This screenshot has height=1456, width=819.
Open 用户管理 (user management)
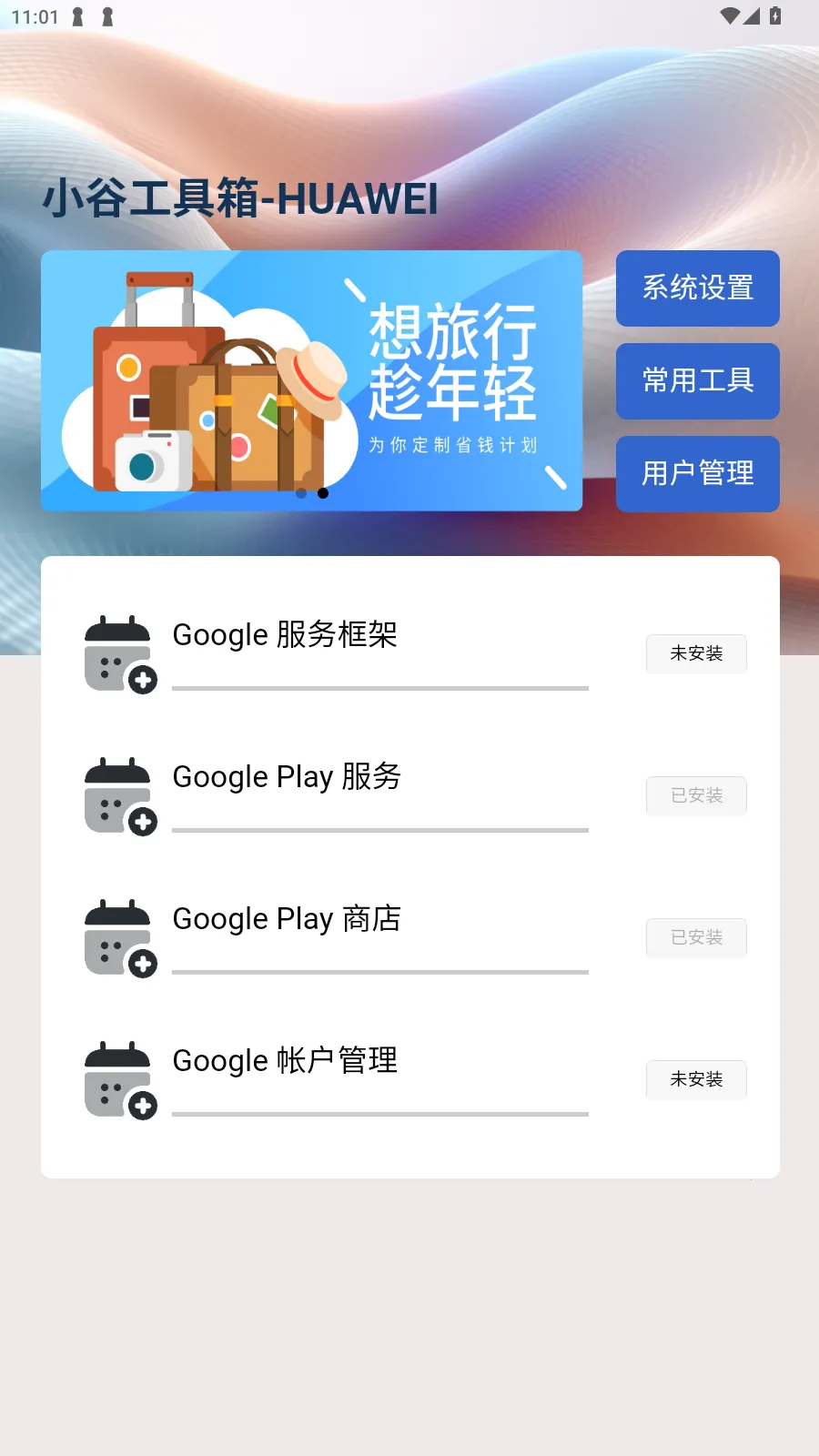pyautogui.click(x=697, y=474)
